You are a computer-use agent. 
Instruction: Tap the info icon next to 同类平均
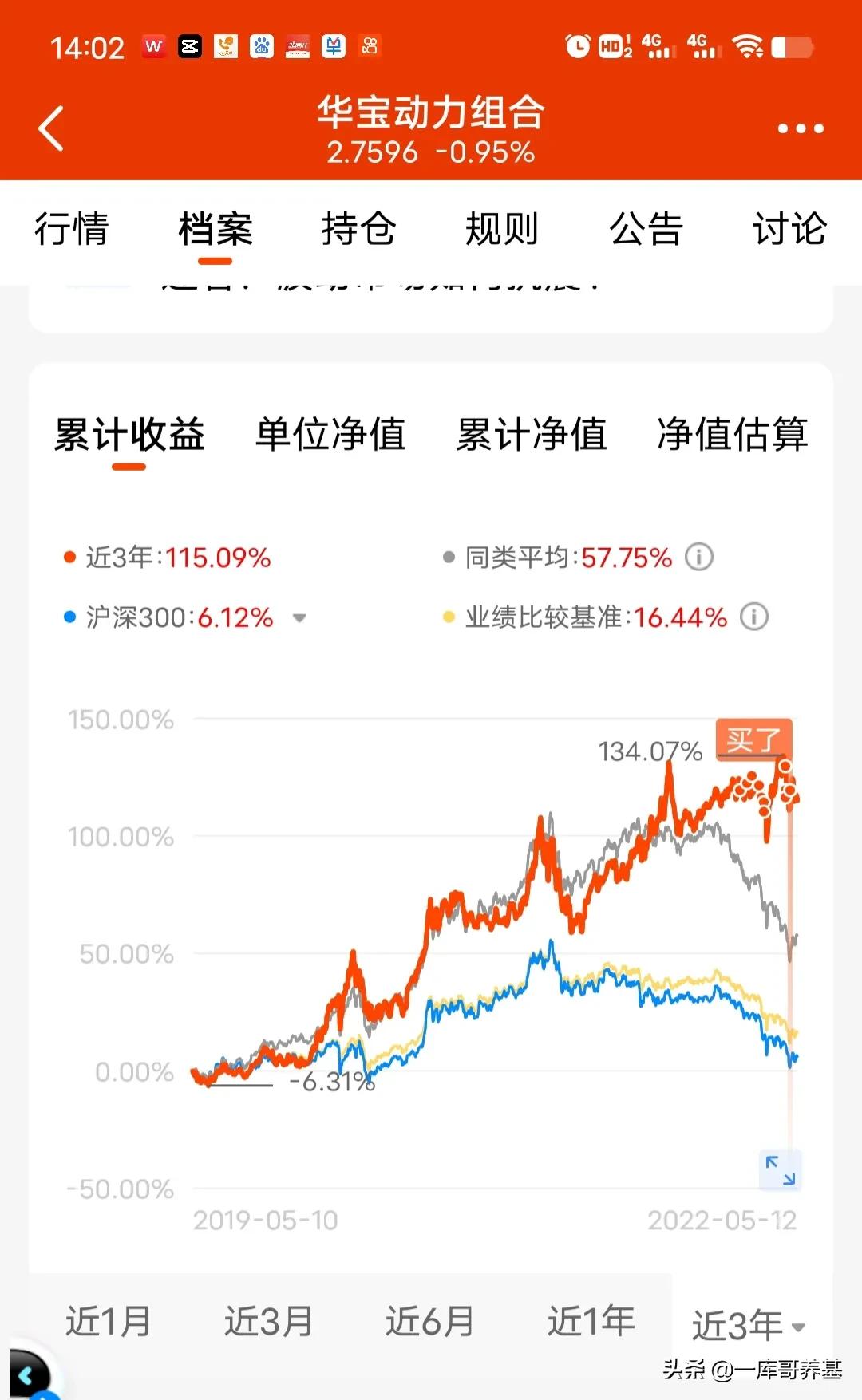(698, 558)
